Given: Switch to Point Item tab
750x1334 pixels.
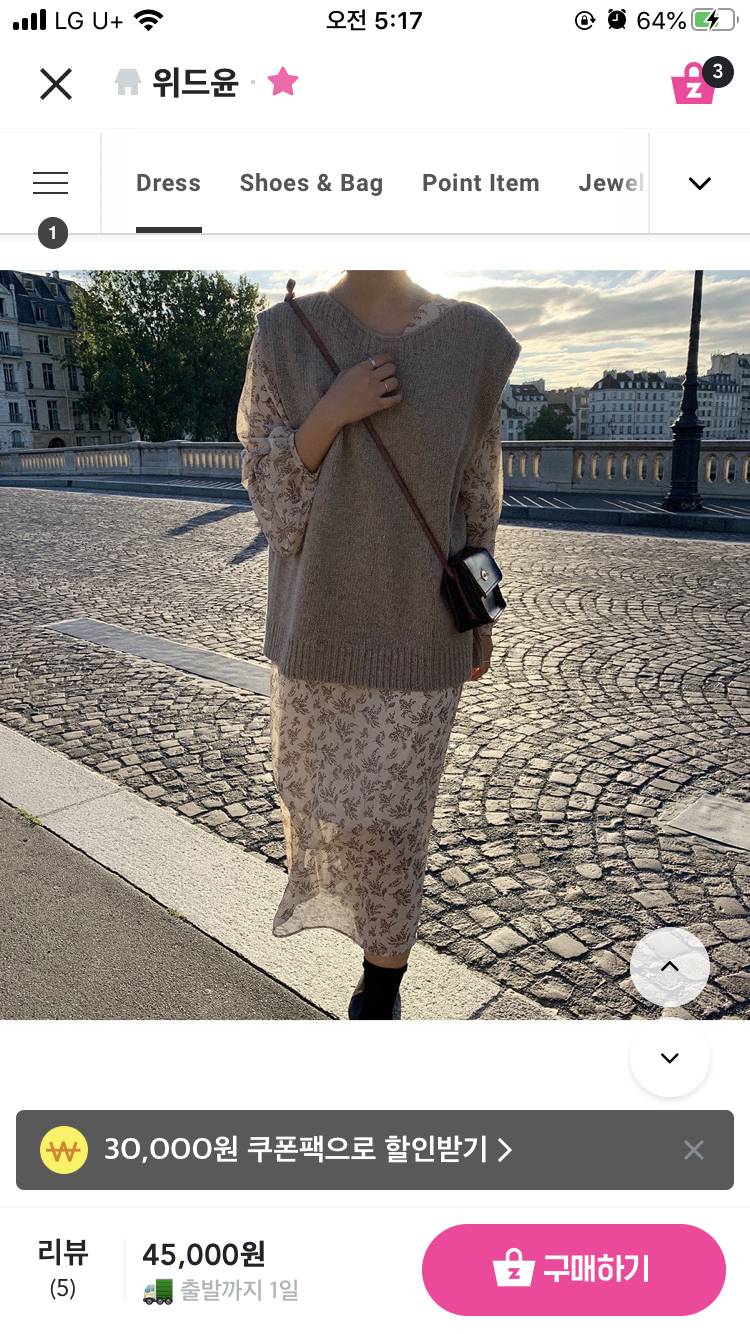Looking at the screenshot, I should pyautogui.click(x=480, y=183).
